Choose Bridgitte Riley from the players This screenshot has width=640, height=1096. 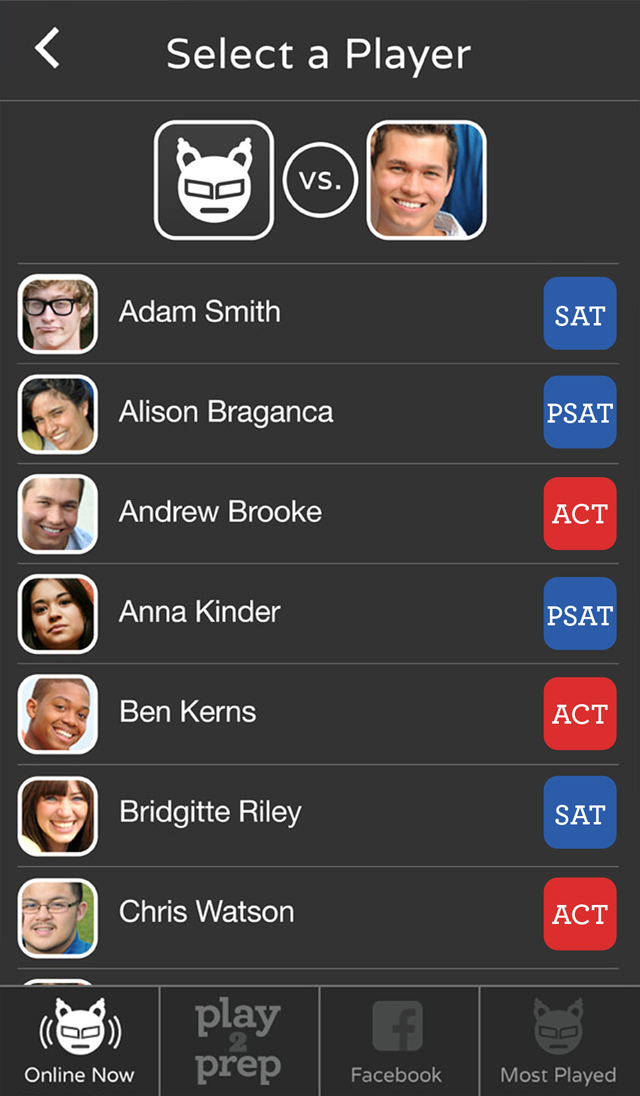click(318, 814)
